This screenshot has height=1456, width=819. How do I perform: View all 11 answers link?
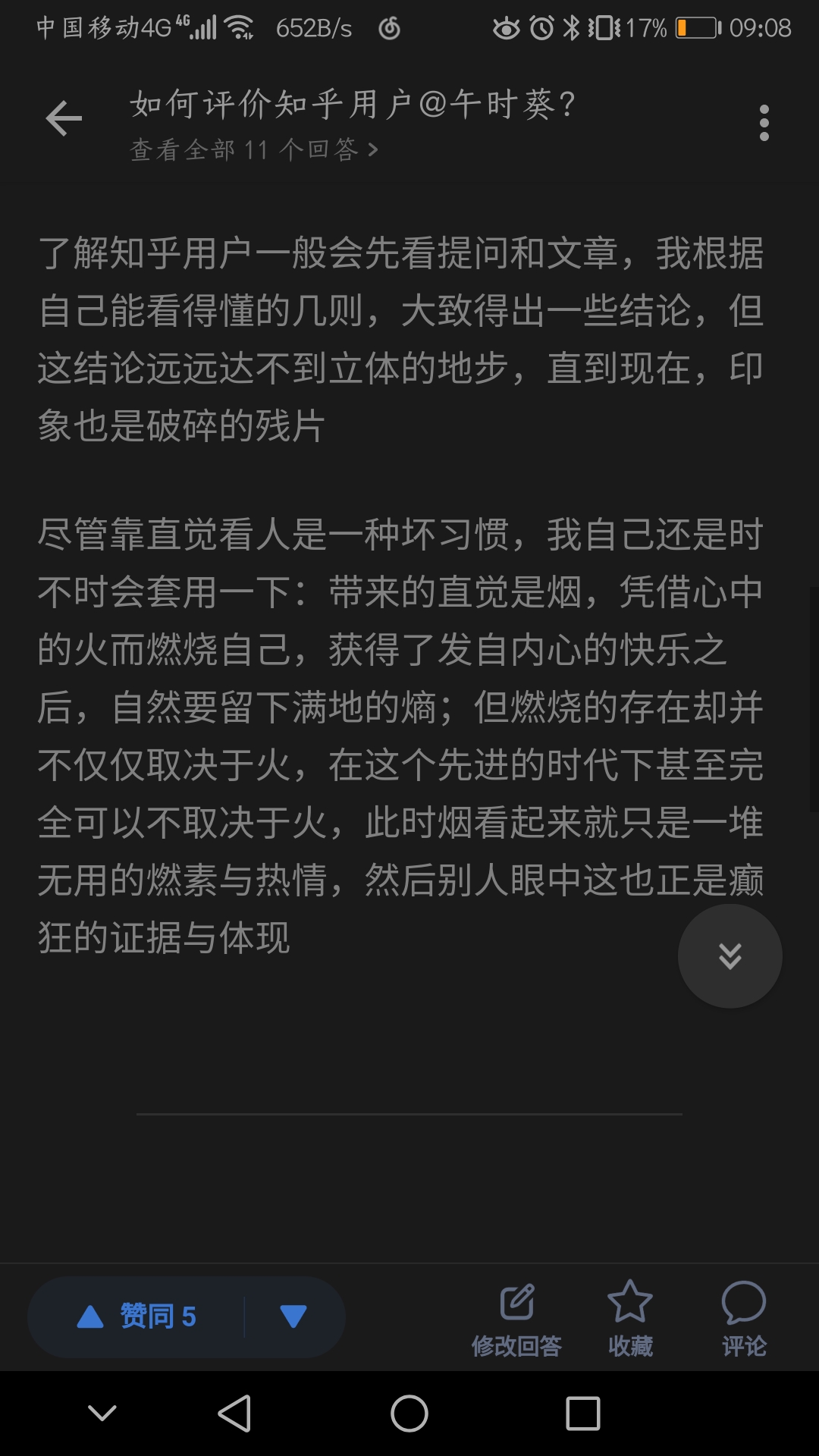click(x=254, y=149)
